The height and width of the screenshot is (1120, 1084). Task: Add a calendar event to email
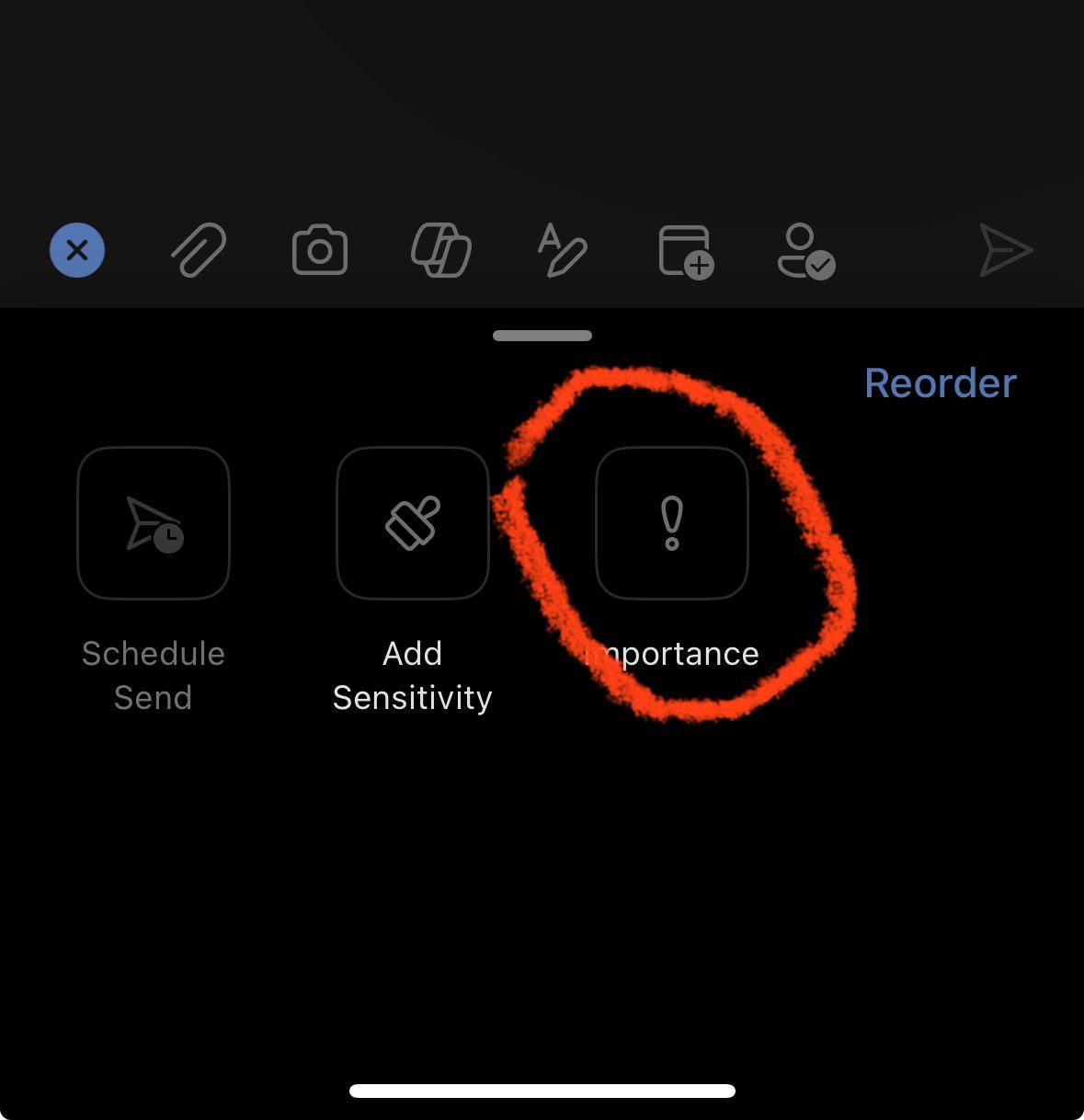click(x=686, y=251)
